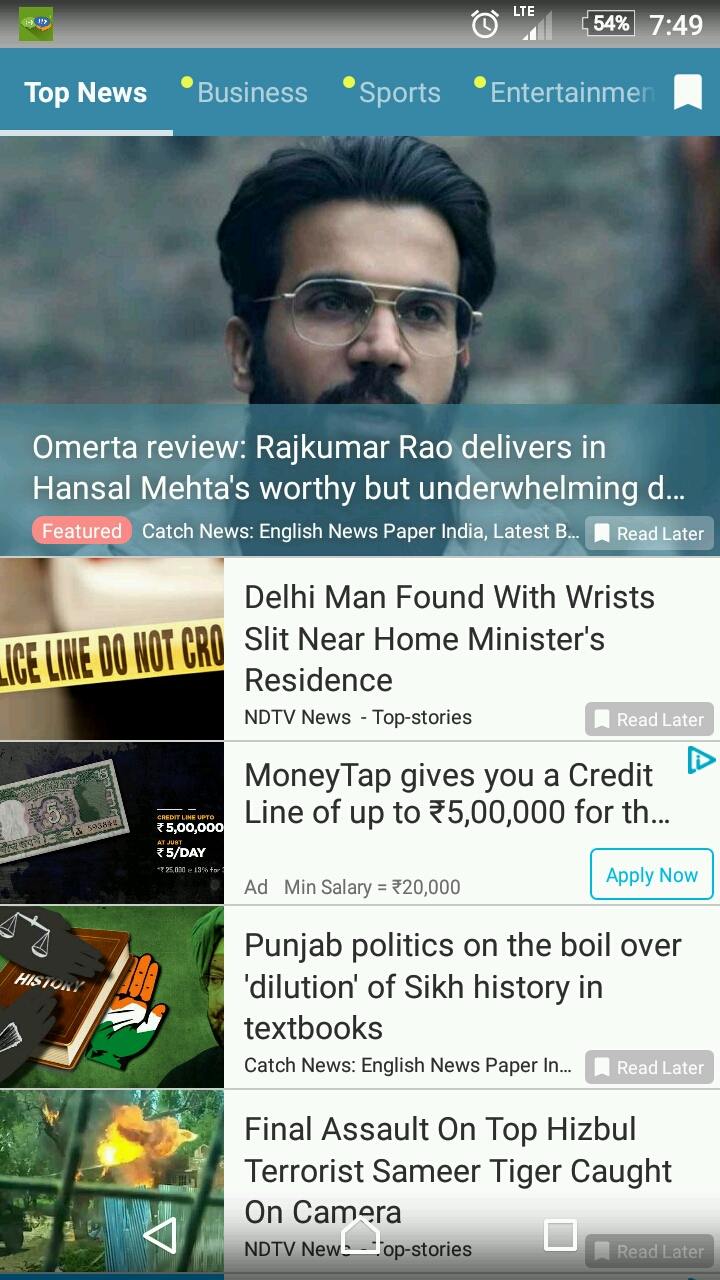
Task: Open the saved bookmarks icon
Action: [x=687, y=92]
